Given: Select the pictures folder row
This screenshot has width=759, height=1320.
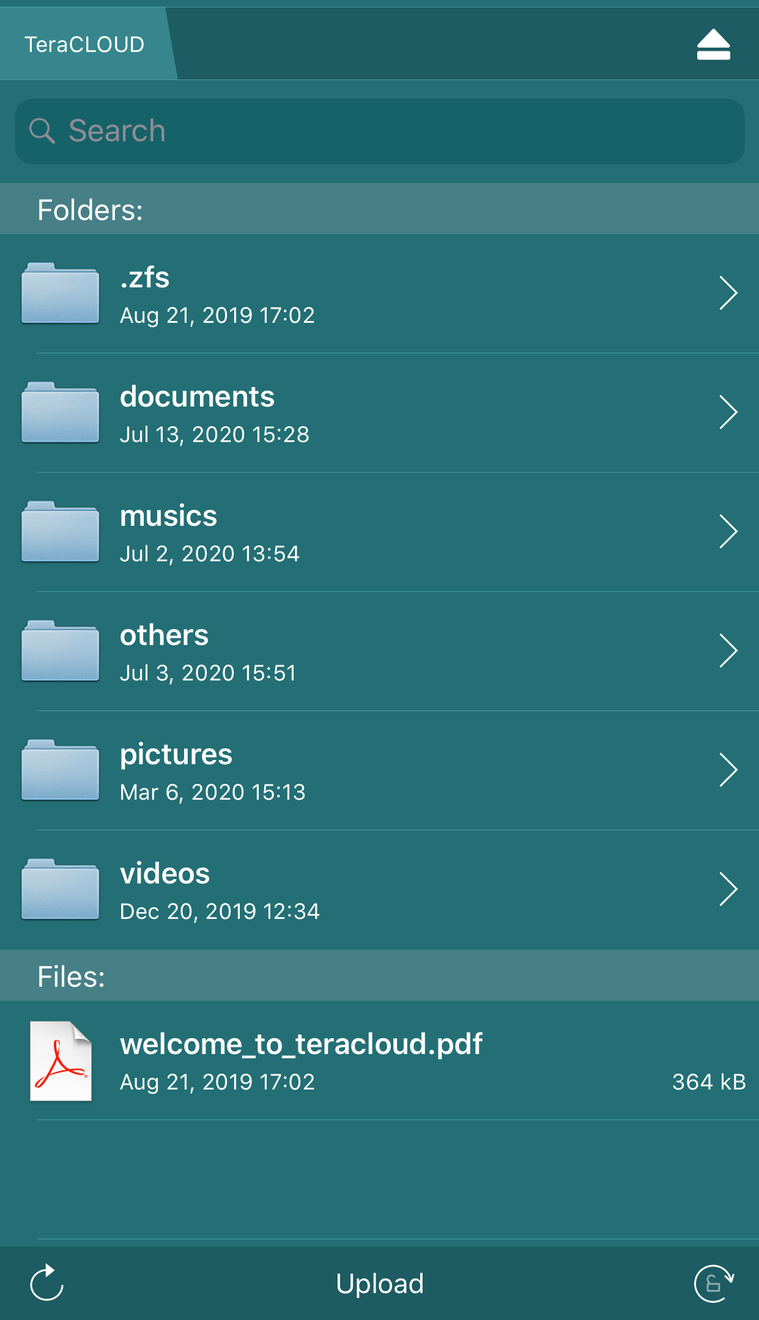Looking at the screenshot, I should tap(300, 769).
